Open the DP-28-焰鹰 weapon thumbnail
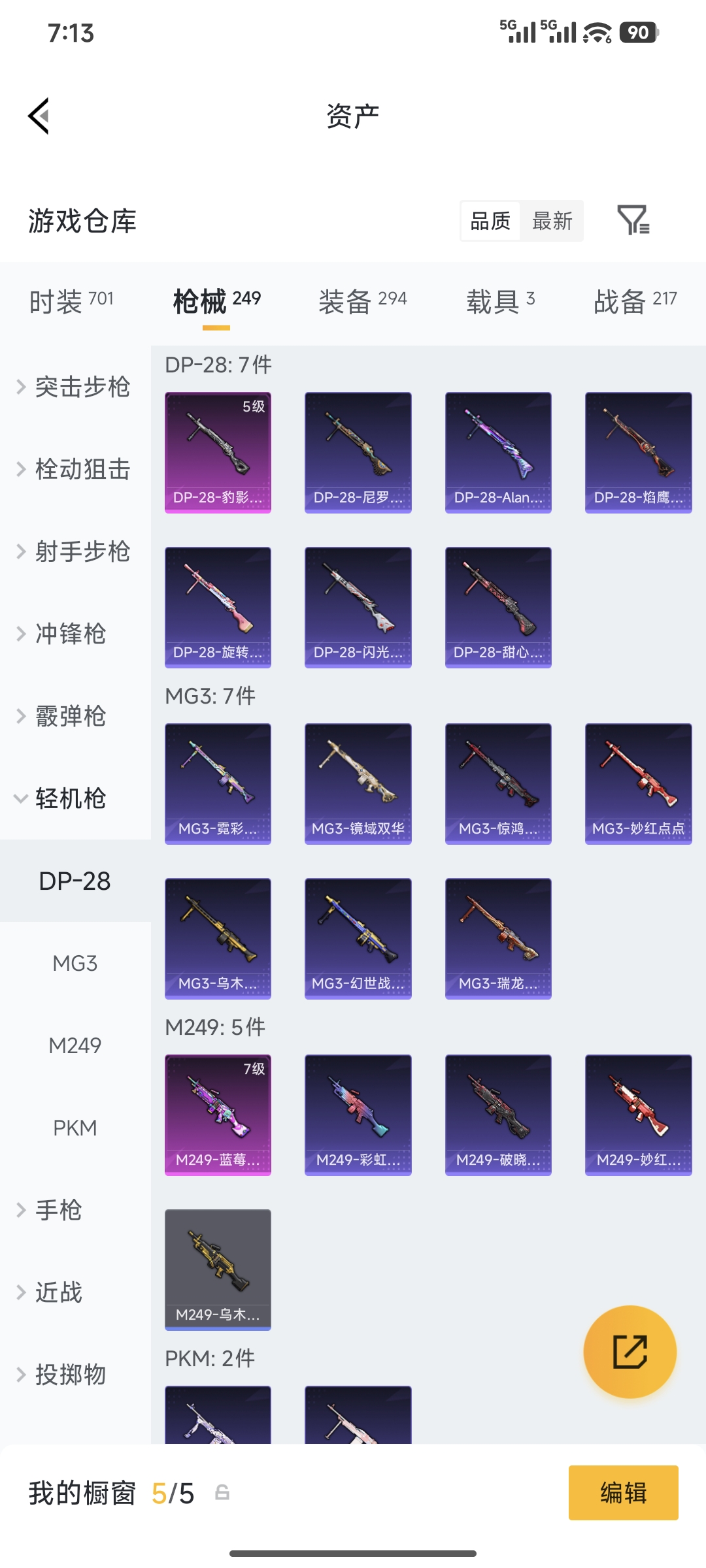Image resolution: width=706 pixels, height=1568 pixels. (637, 451)
